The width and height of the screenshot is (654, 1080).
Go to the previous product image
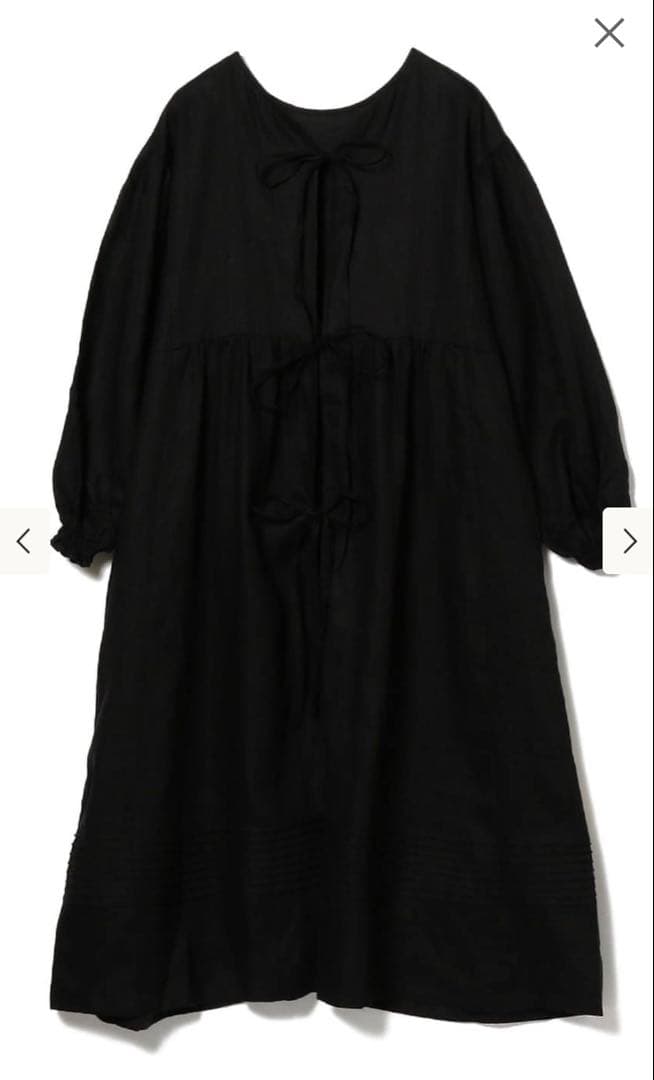(23, 541)
